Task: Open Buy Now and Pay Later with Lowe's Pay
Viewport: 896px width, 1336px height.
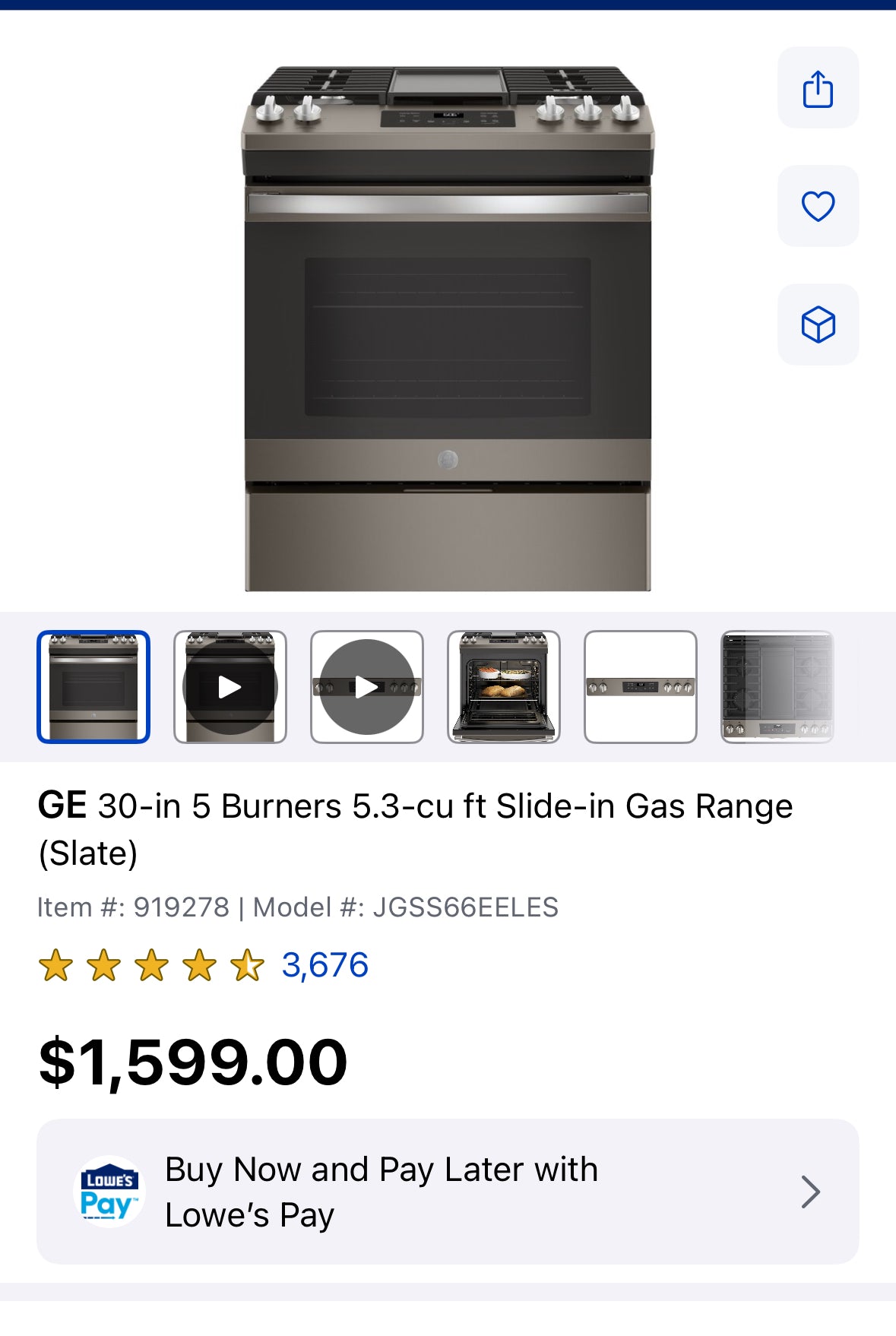Action: tap(448, 1192)
